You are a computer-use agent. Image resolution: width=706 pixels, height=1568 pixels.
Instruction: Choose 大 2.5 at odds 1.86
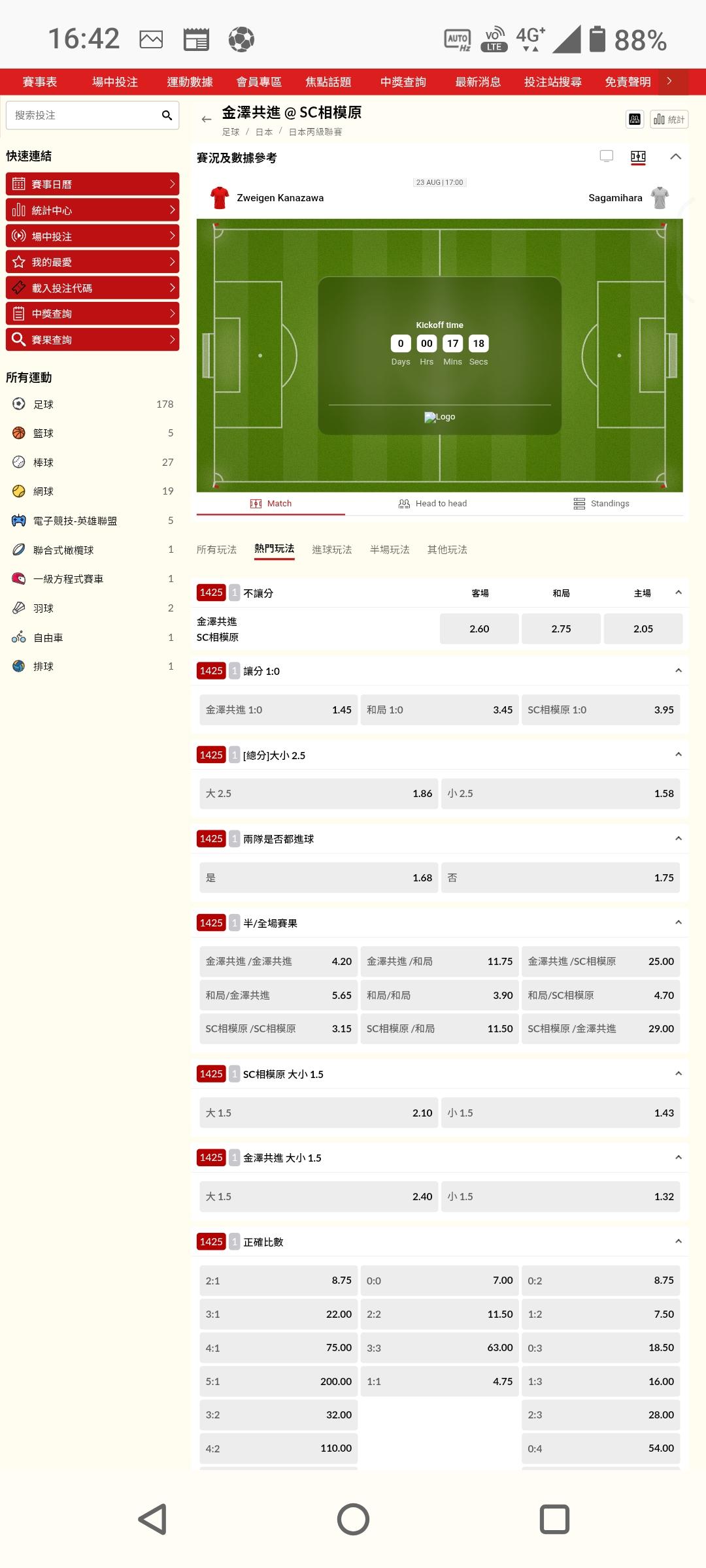(318, 793)
